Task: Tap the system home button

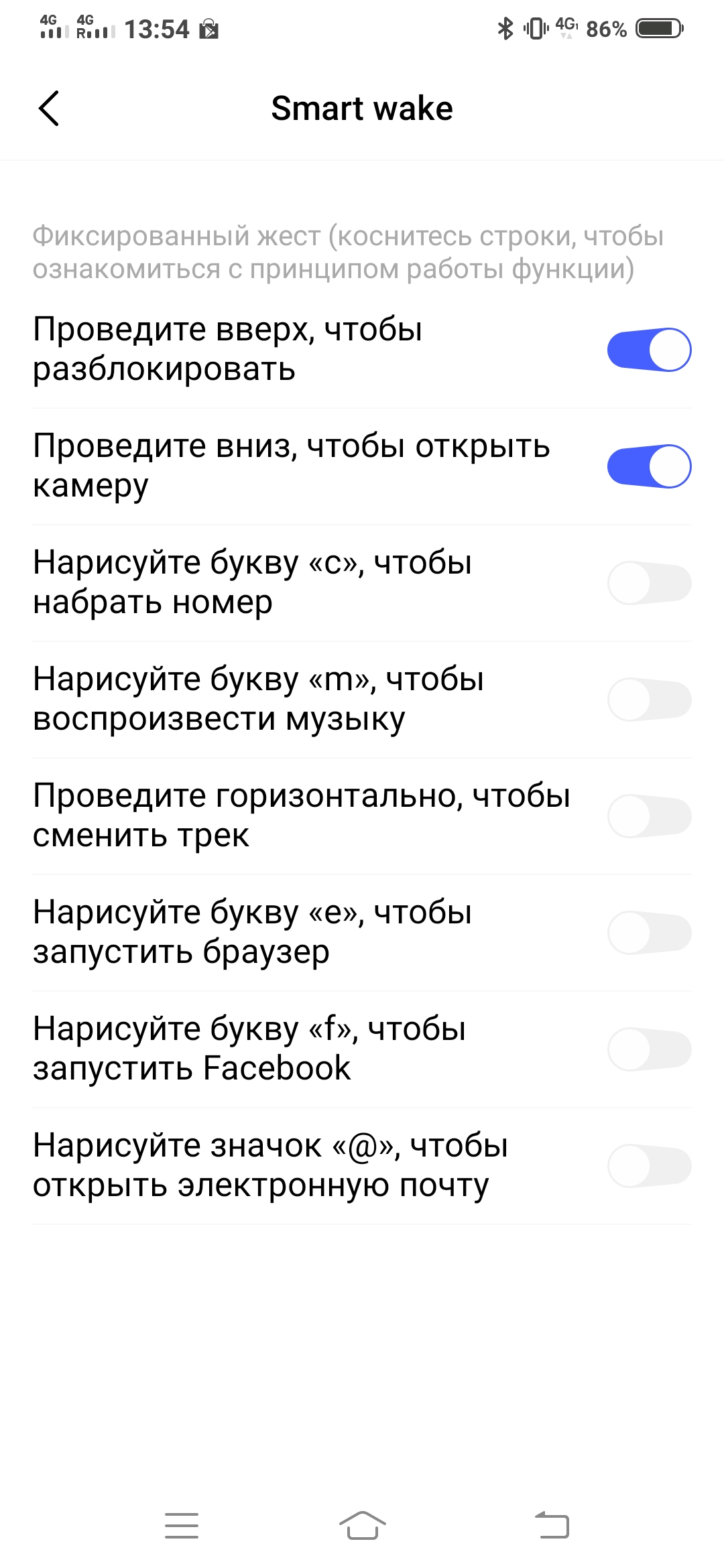Action: point(362,1526)
